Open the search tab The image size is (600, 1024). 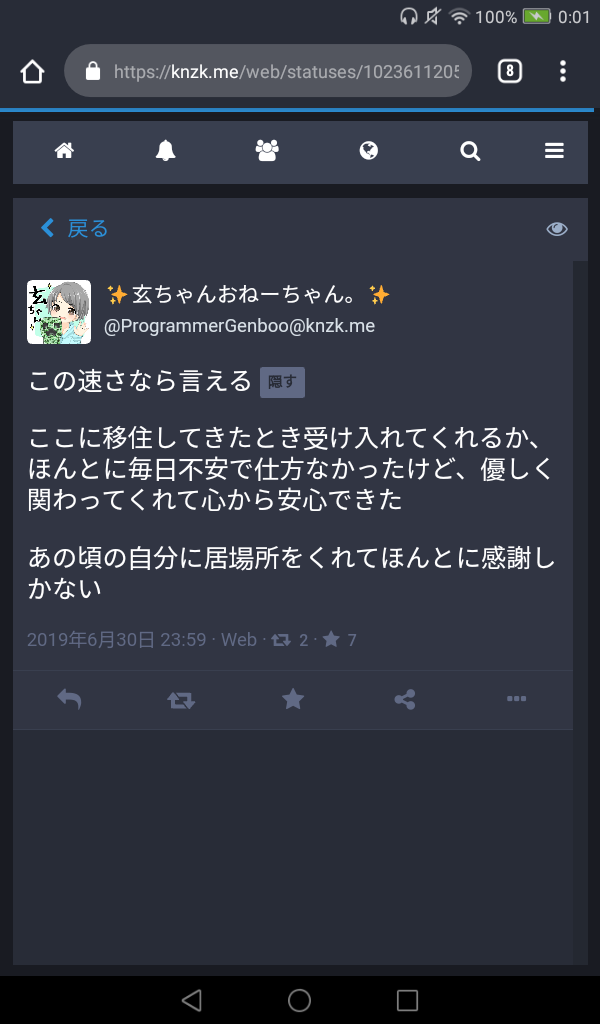coord(470,151)
